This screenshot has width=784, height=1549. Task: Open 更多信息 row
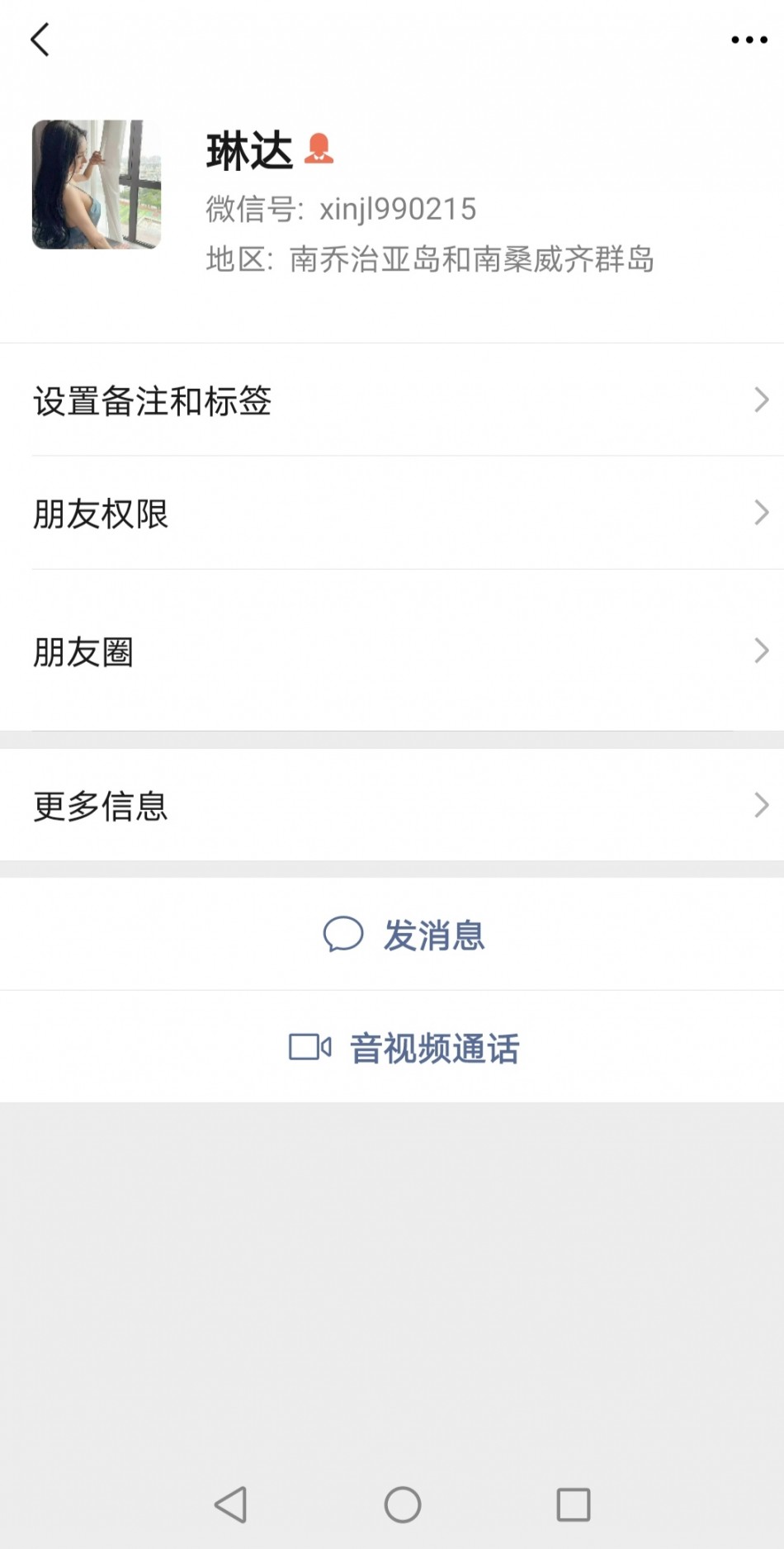coord(392,805)
